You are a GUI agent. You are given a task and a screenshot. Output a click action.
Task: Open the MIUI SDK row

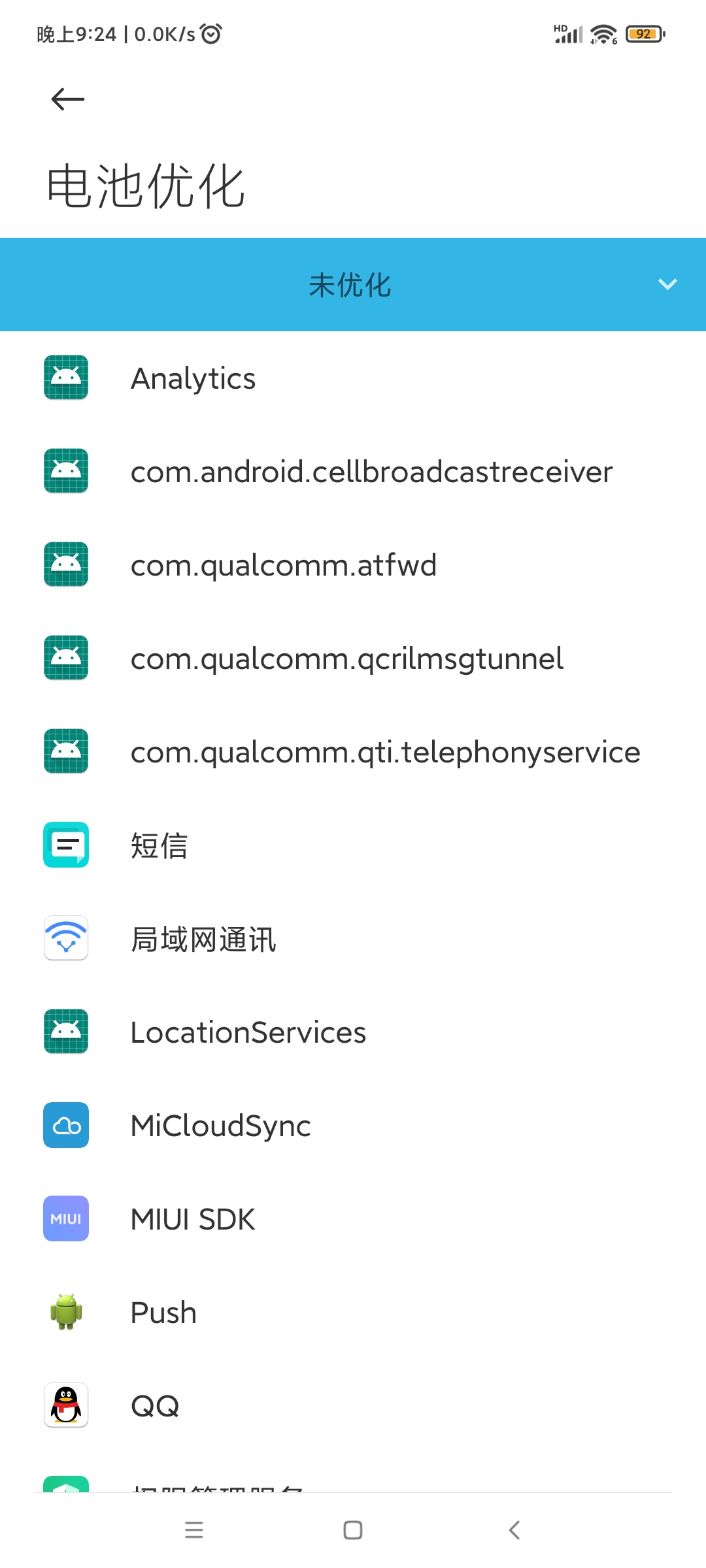pos(353,1218)
